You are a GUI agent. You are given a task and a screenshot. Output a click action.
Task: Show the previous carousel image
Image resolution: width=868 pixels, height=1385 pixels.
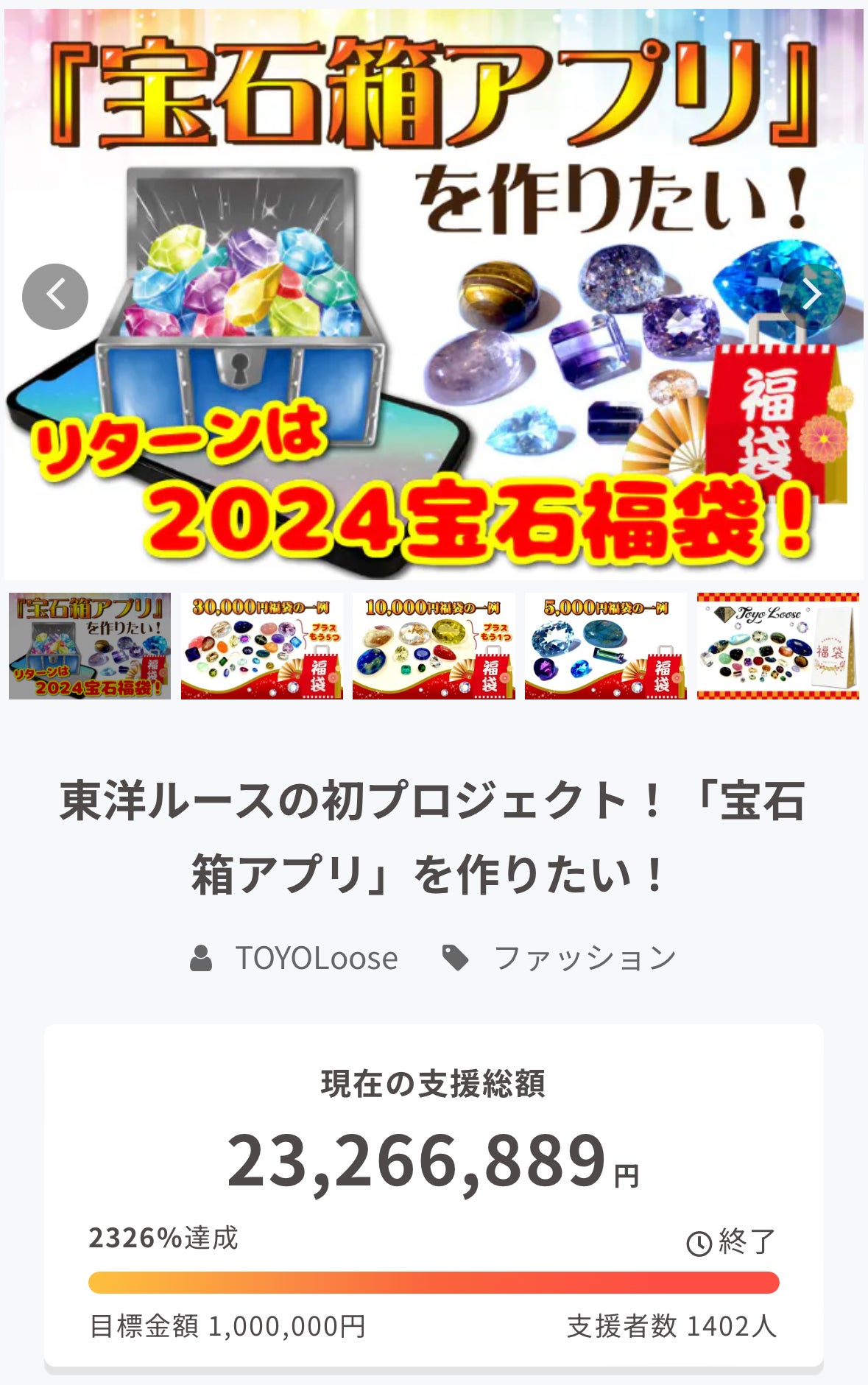(x=55, y=296)
